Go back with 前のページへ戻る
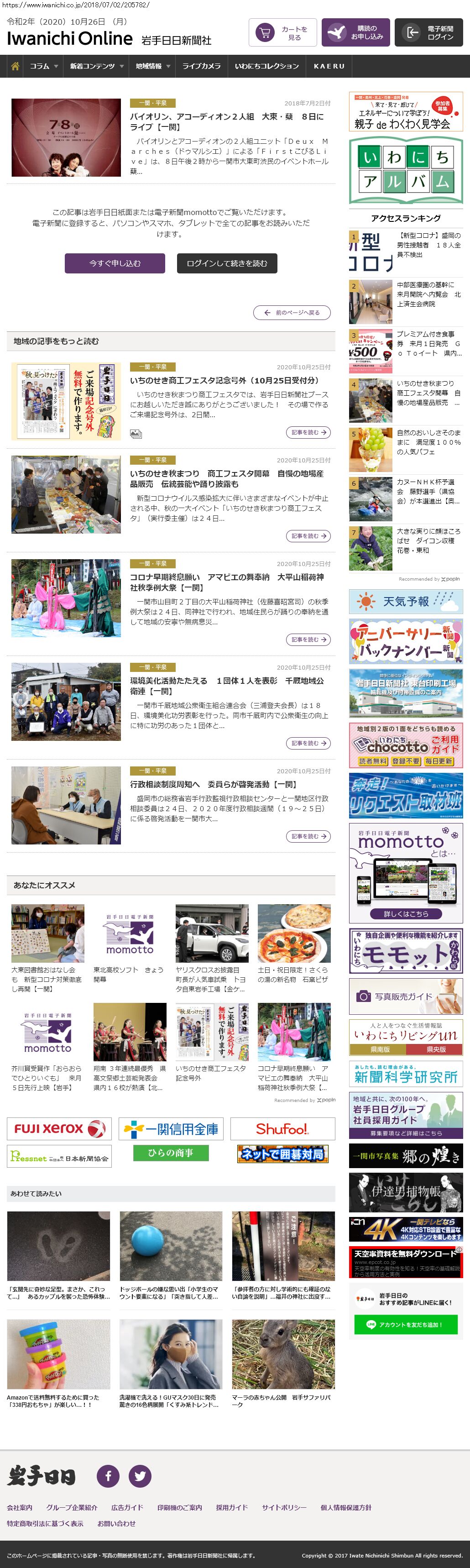Screen dimensions: 470x1568 [292, 312]
